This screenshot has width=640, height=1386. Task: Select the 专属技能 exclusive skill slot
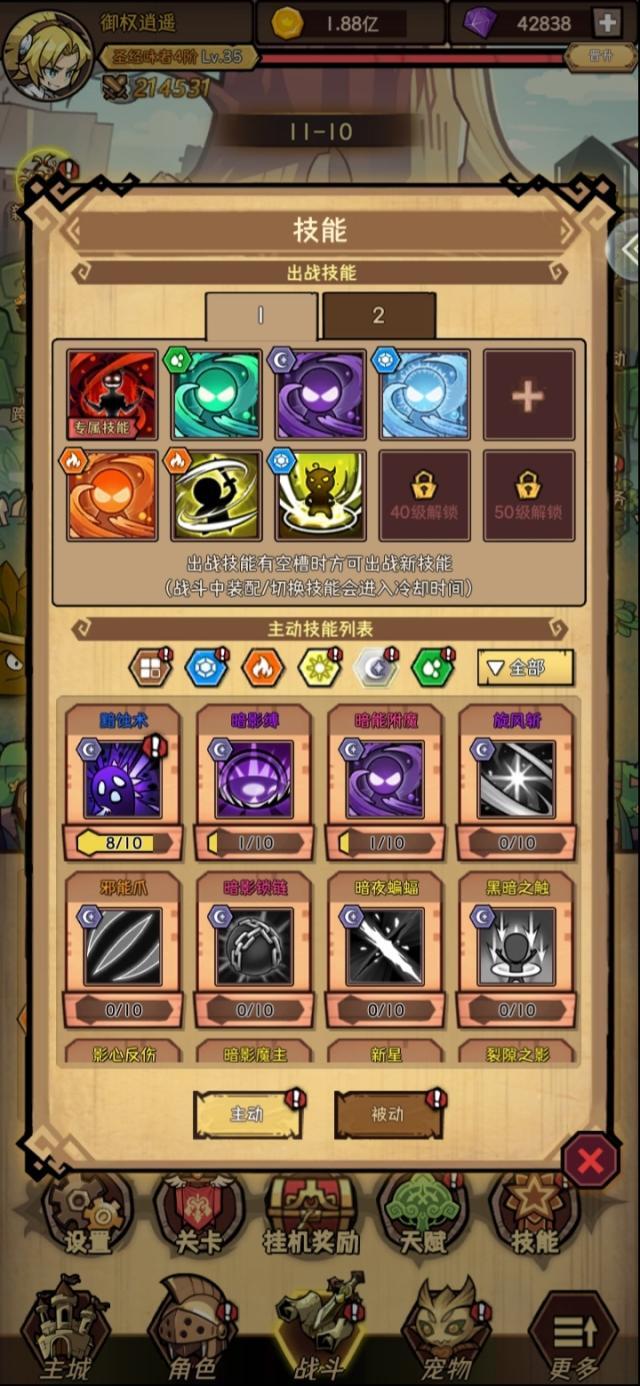(x=112, y=395)
